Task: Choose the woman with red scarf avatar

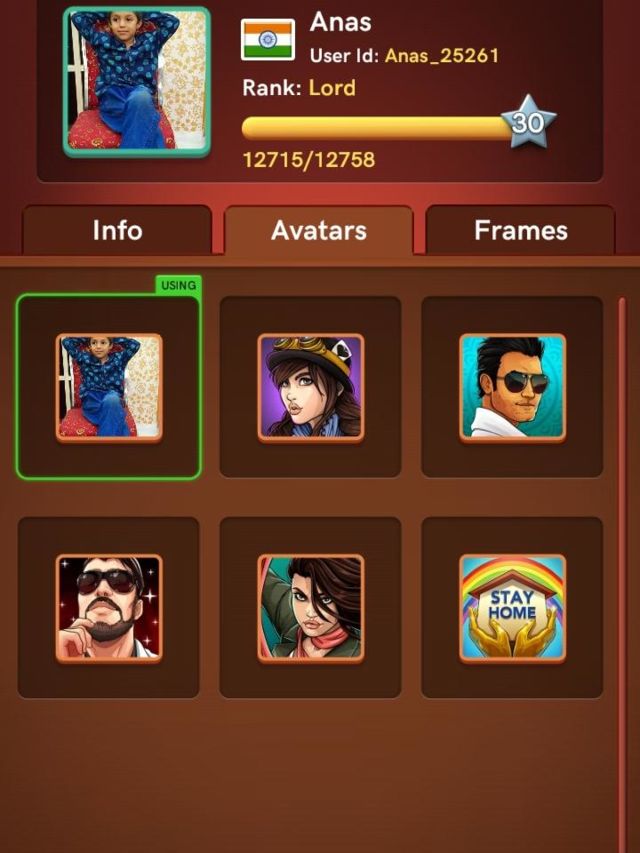Action: (x=311, y=608)
